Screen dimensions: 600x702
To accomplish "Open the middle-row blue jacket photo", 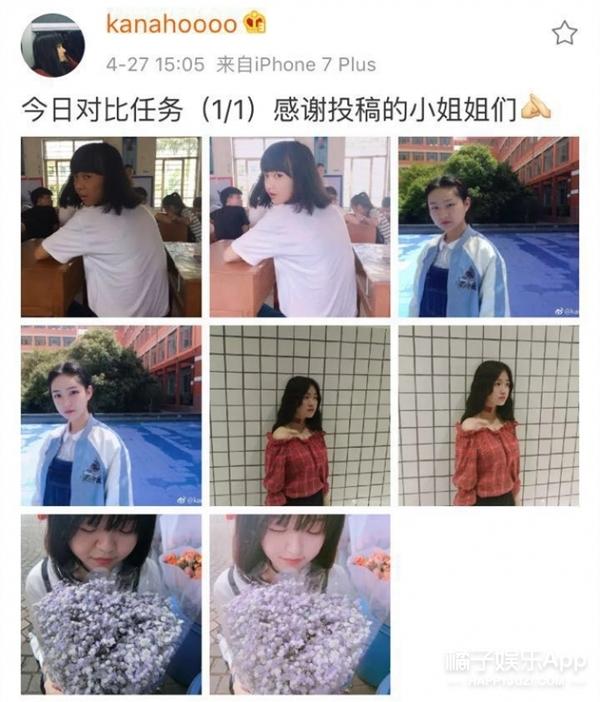I will [x=110, y=415].
